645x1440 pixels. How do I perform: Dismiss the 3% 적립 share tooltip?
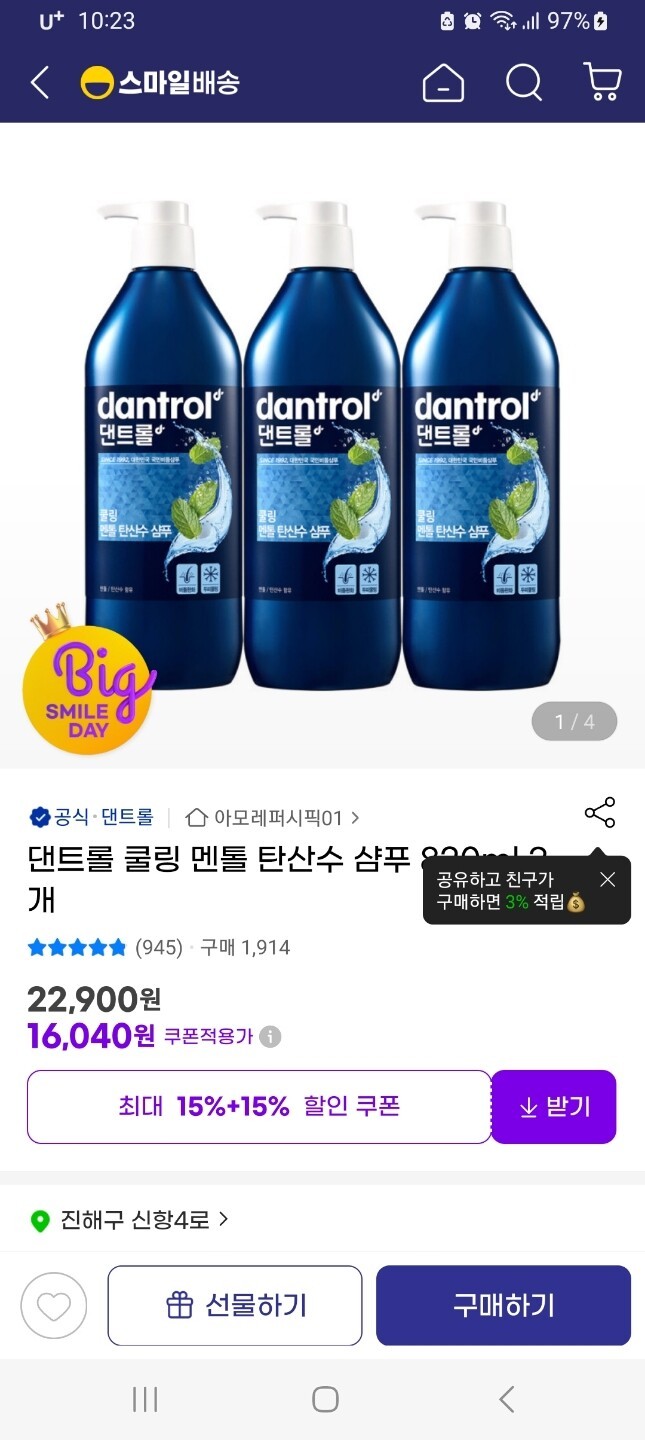pyautogui.click(x=607, y=880)
